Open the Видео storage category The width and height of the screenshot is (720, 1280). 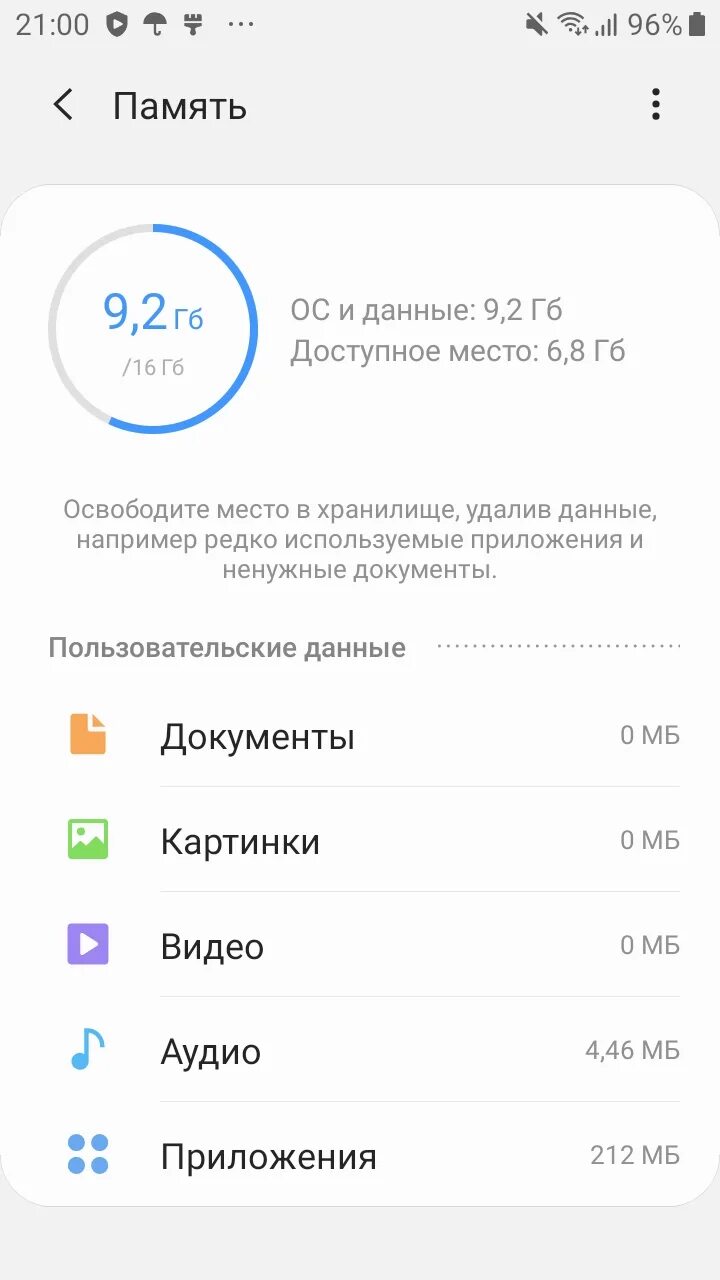coord(360,945)
